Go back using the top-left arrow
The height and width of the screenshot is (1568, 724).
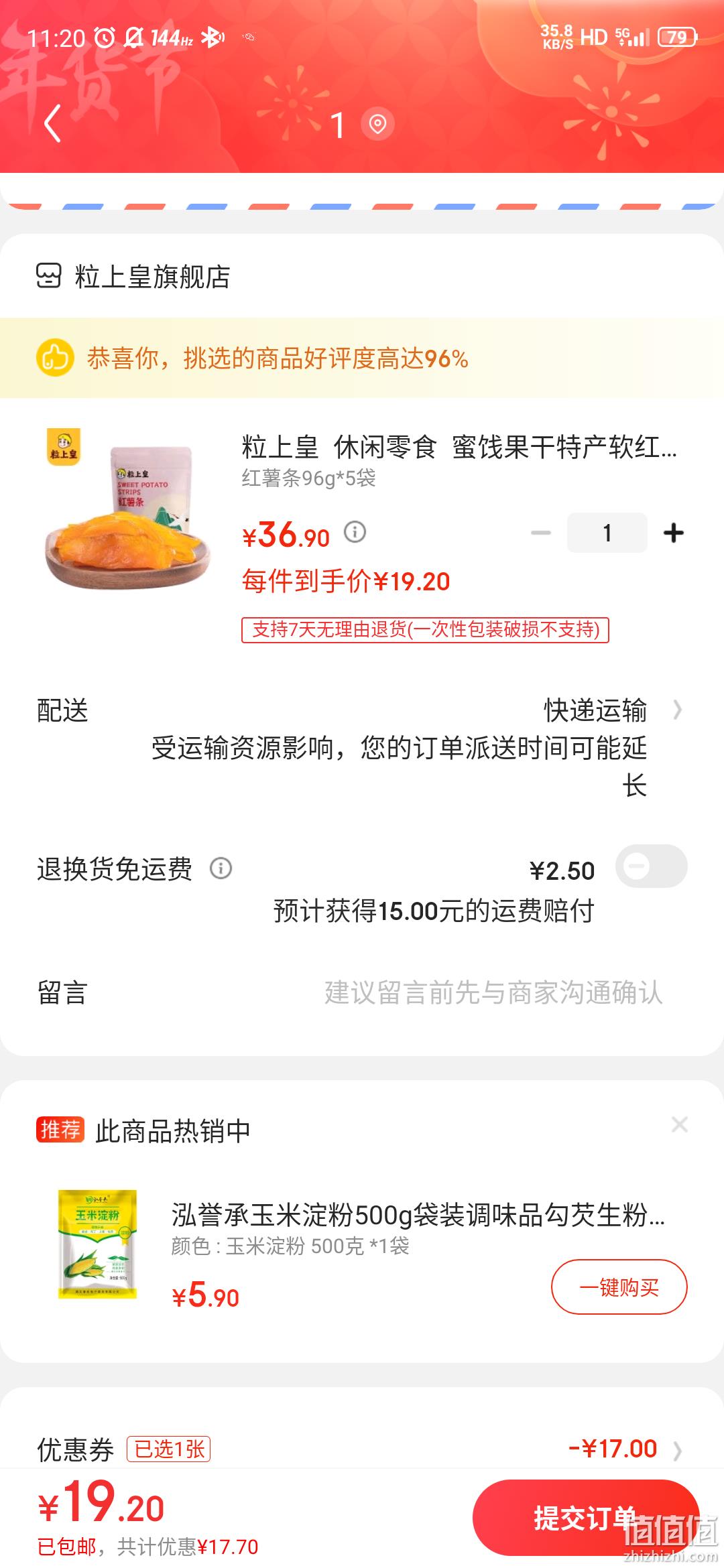pyautogui.click(x=53, y=123)
